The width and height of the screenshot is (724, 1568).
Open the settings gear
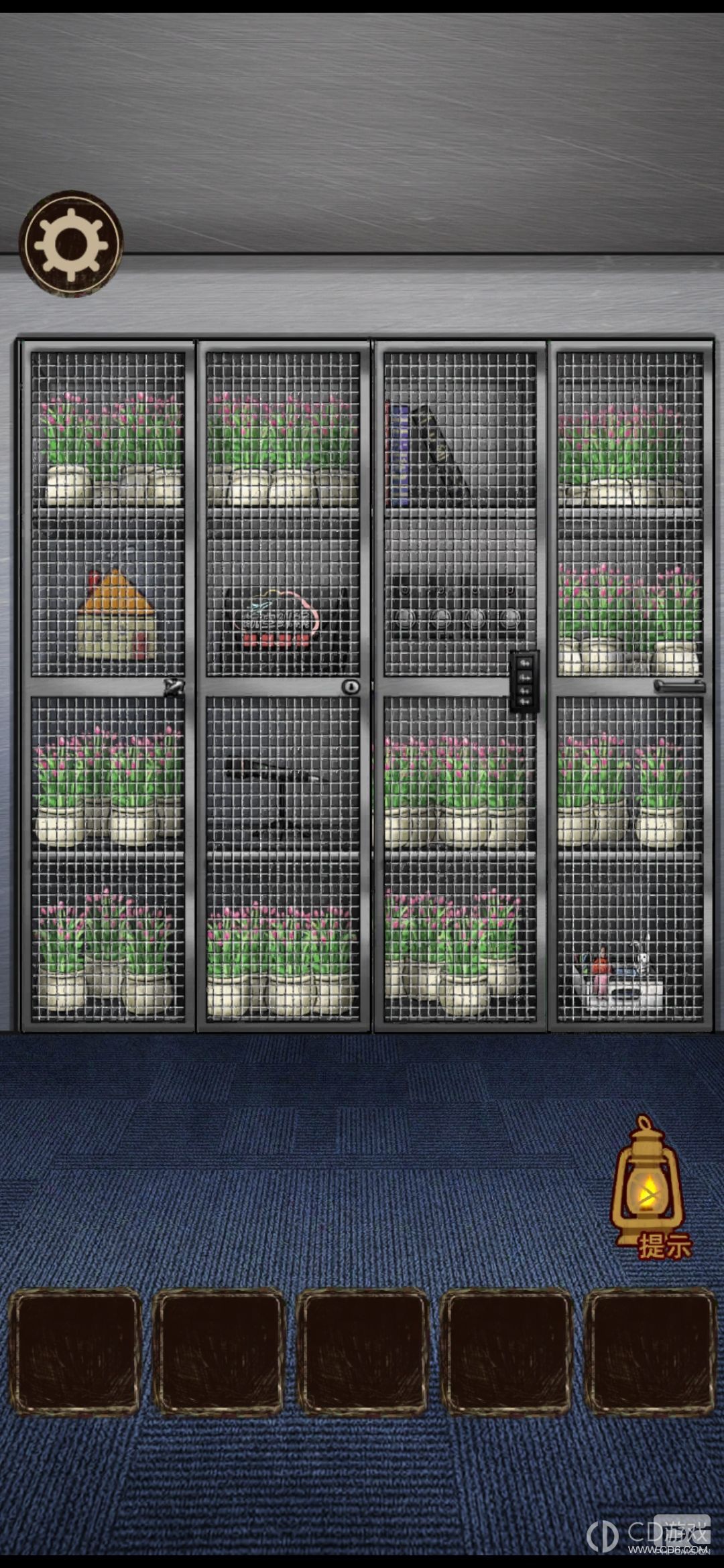(71, 243)
